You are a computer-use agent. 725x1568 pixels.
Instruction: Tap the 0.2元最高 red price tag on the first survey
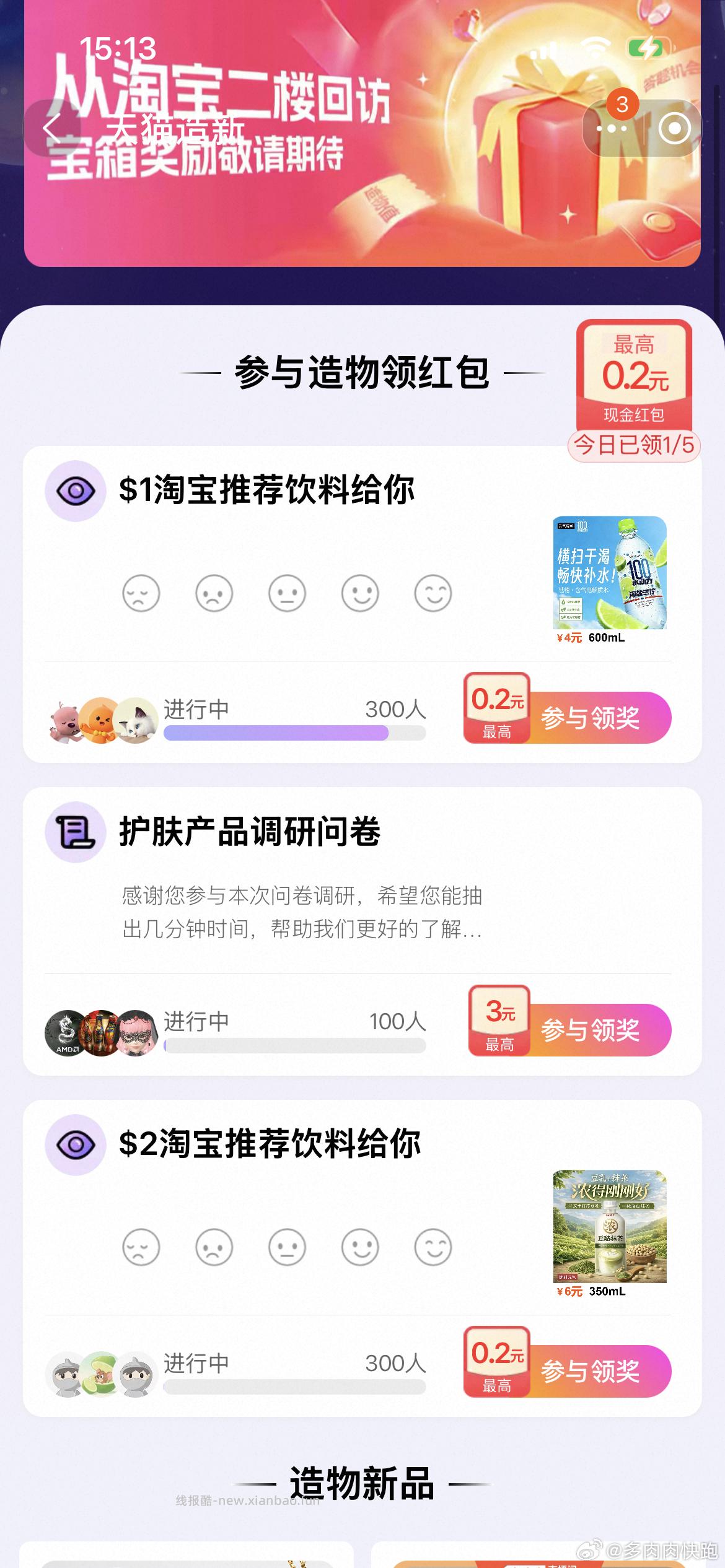pos(497,708)
